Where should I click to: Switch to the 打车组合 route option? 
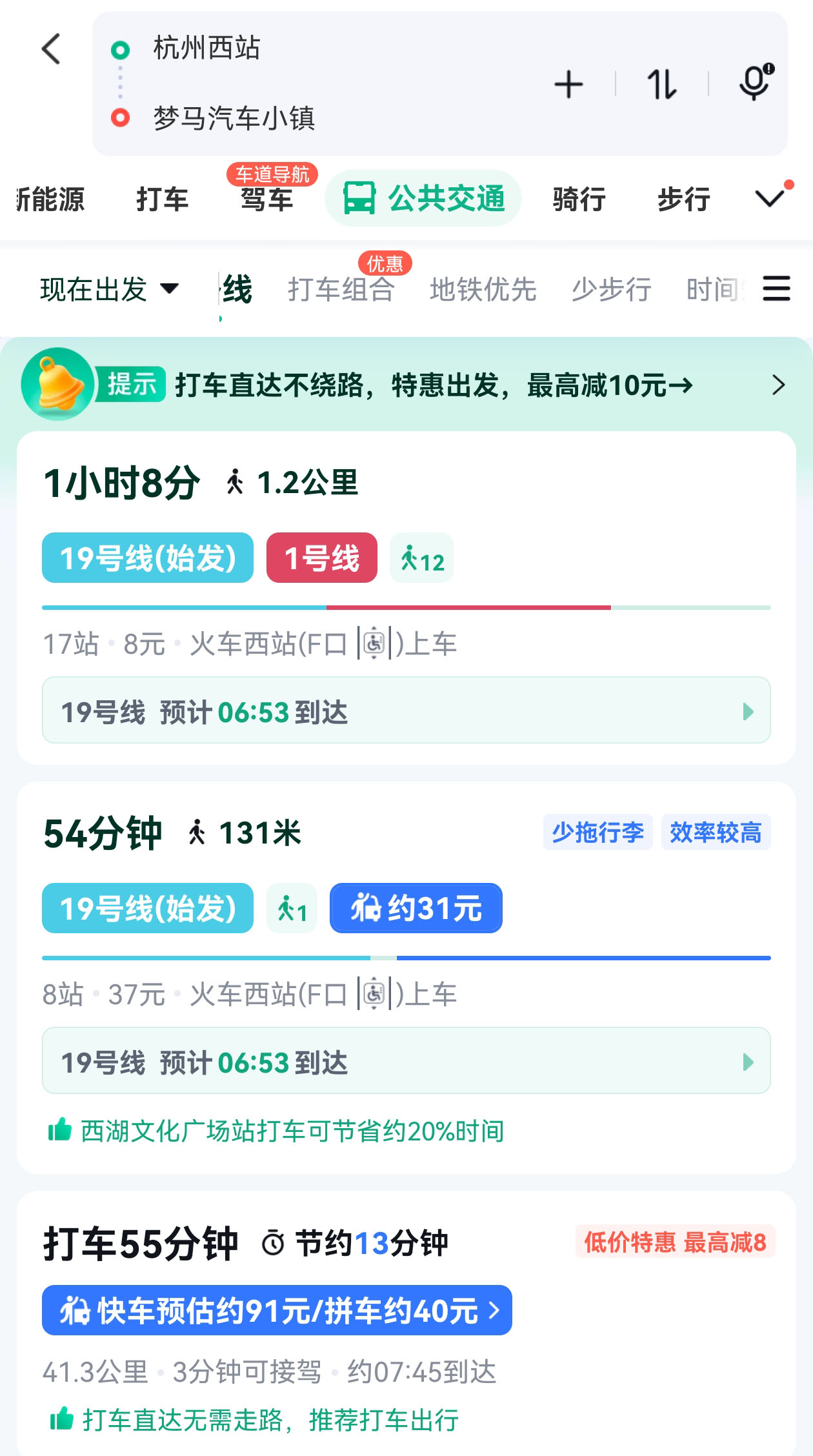(344, 290)
